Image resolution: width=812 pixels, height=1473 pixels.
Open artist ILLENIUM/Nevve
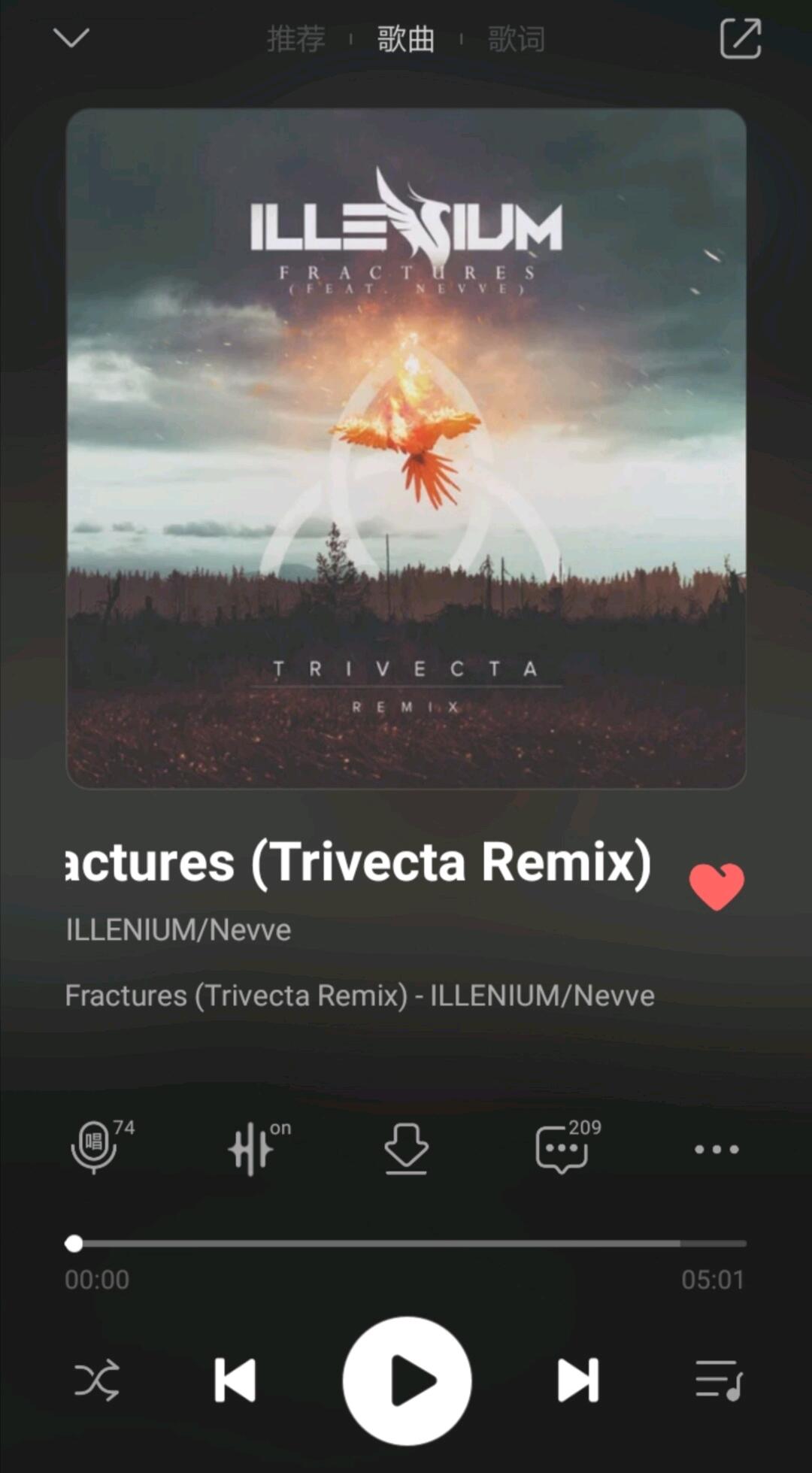click(x=178, y=930)
